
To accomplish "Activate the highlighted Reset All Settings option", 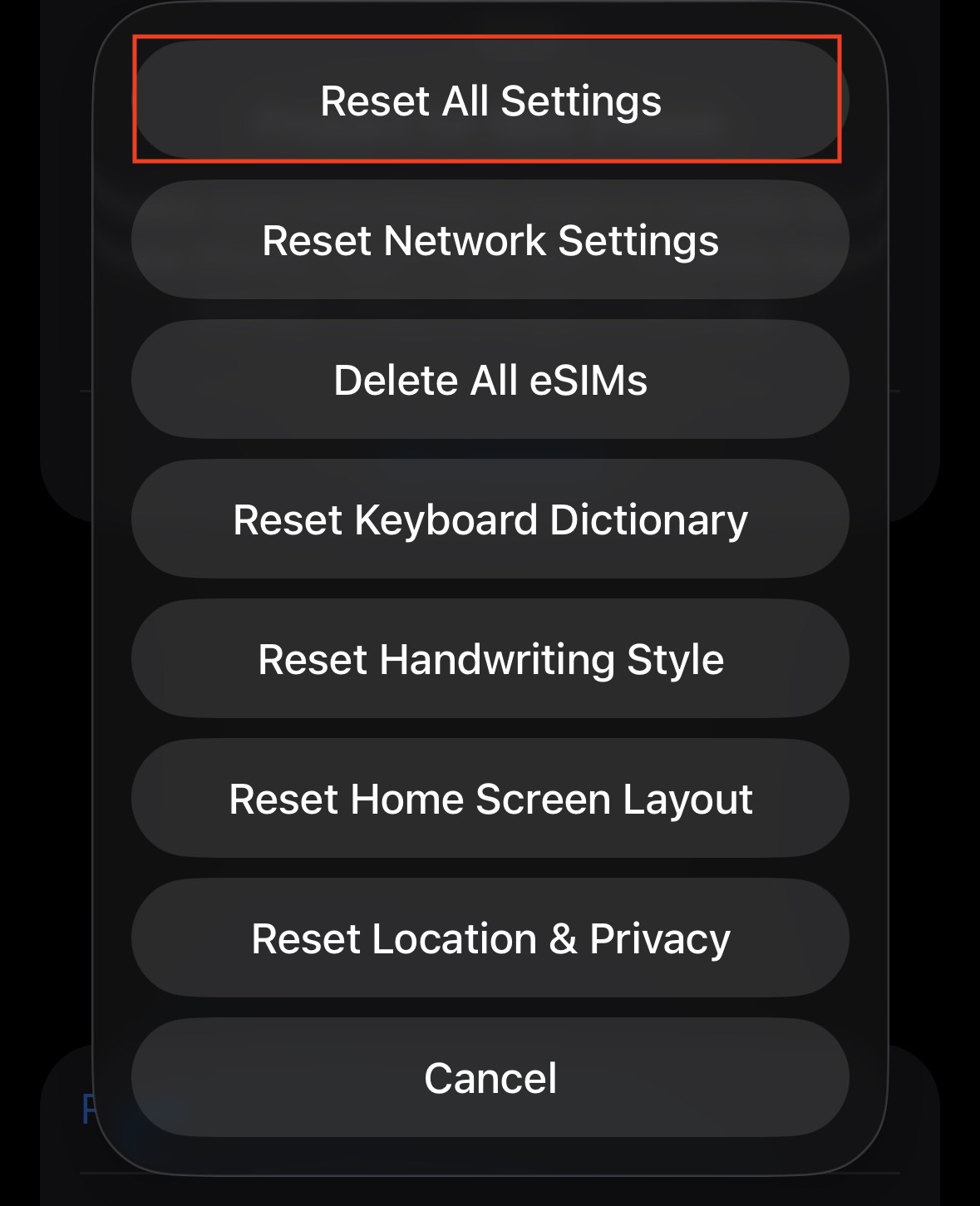I will pos(490,100).
